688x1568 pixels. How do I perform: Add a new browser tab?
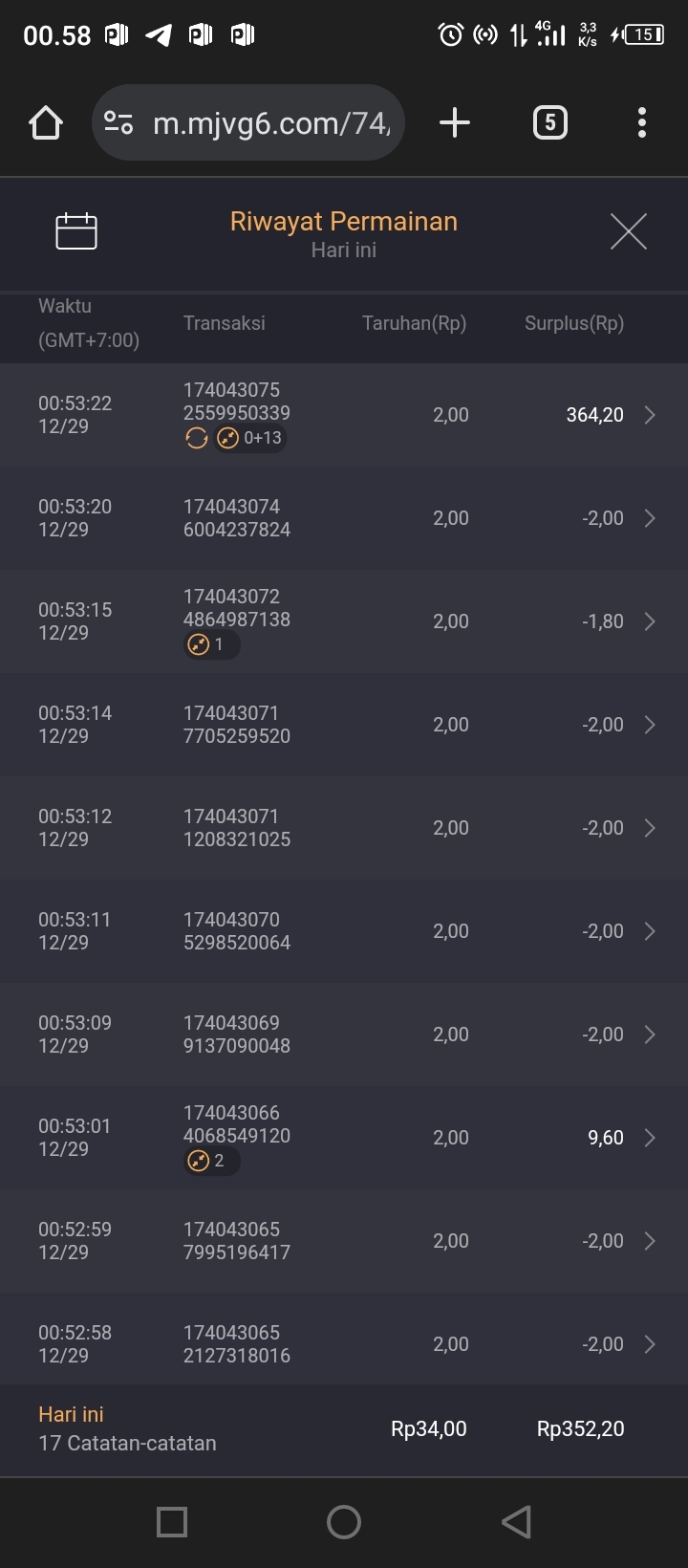[x=455, y=122]
